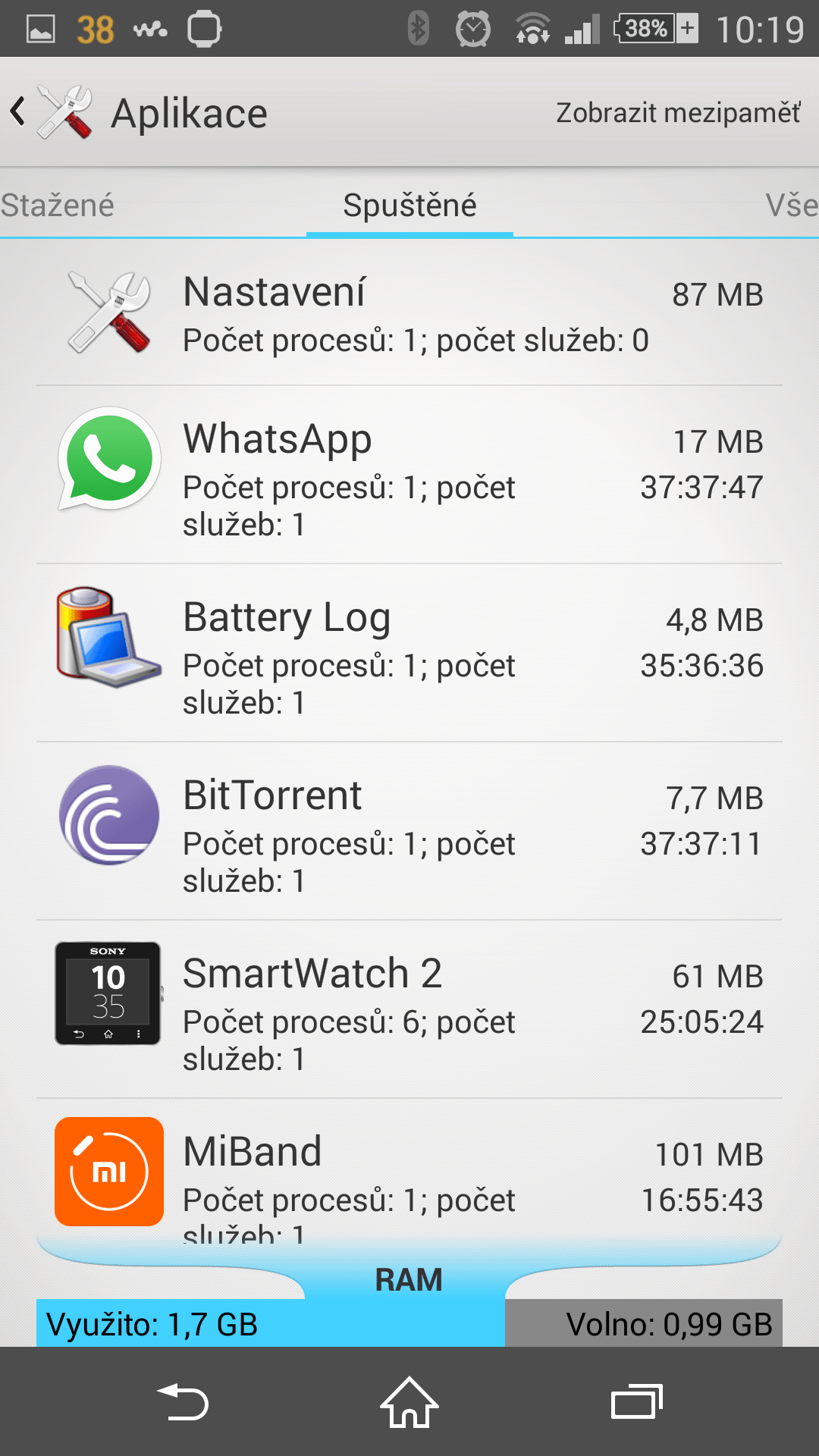
Task: Open the SmartWatch 2 entry
Action: coord(409,1009)
